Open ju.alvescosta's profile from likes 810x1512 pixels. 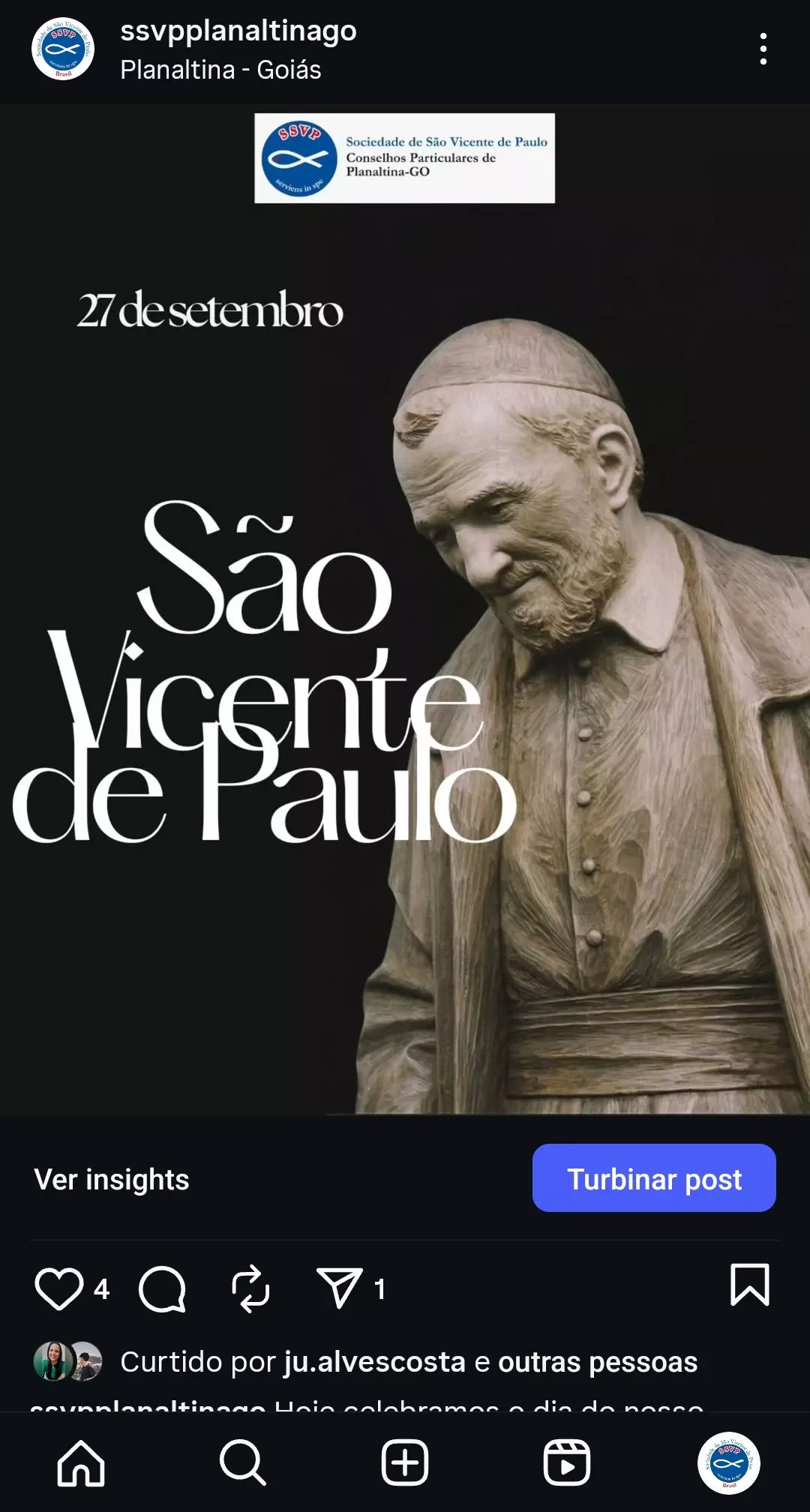click(374, 1362)
